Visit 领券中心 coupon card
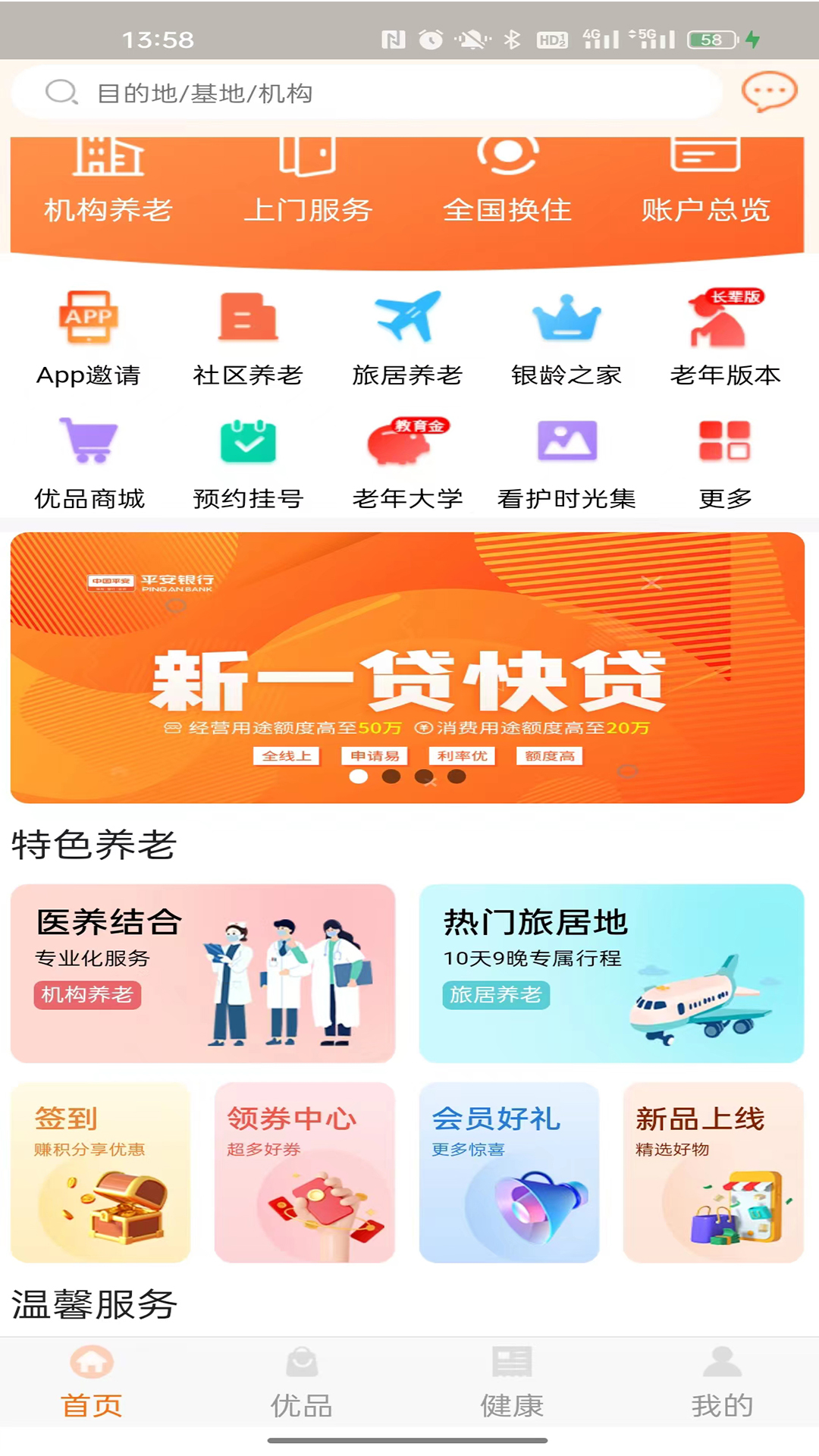 (304, 1172)
